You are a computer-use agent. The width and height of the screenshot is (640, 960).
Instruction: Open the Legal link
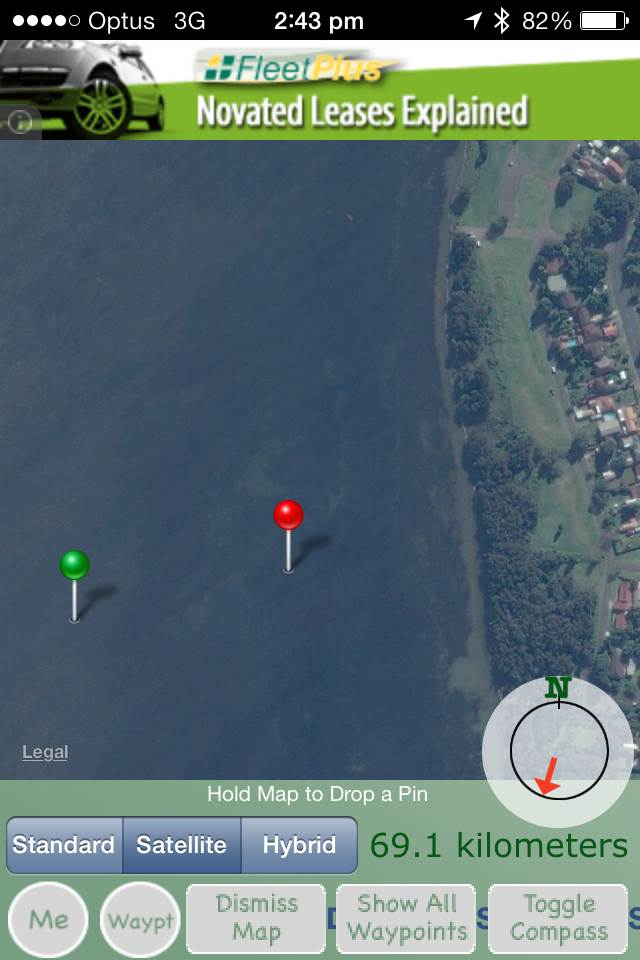pos(45,752)
